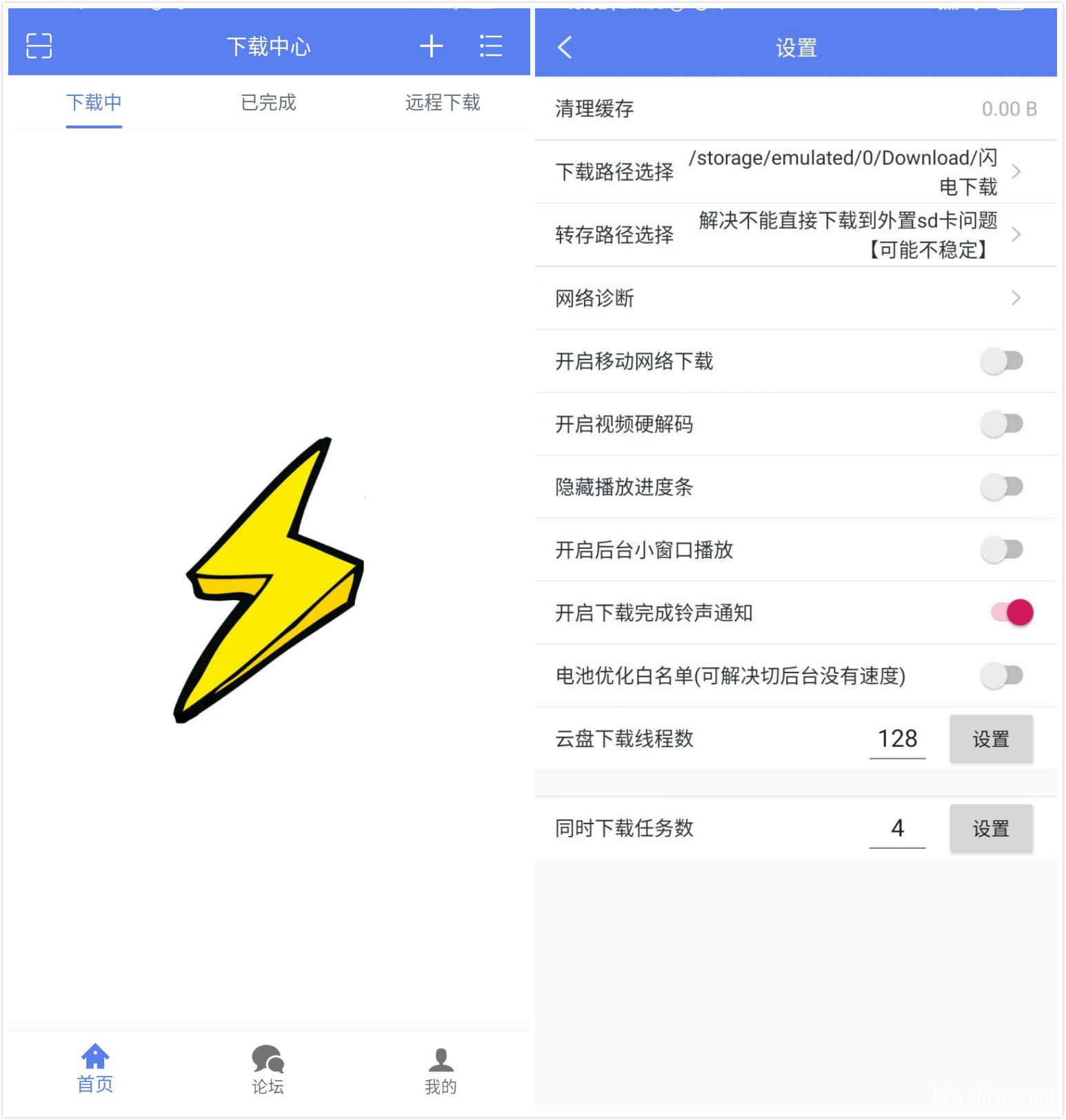This screenshot has height=1120, width=1066.
Task: Go to the 我的 bottom tab
Action: pos(441,1069)
